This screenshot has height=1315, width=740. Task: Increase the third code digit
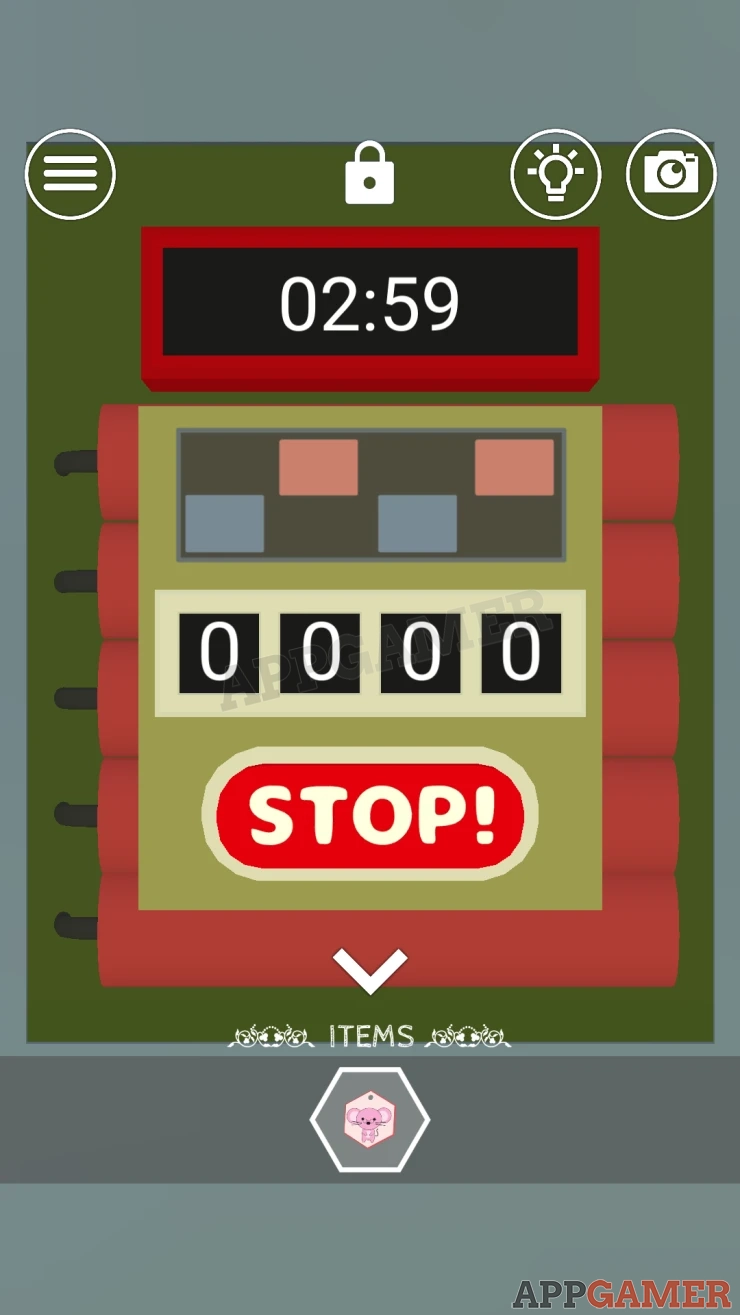[x=421, y=653]
